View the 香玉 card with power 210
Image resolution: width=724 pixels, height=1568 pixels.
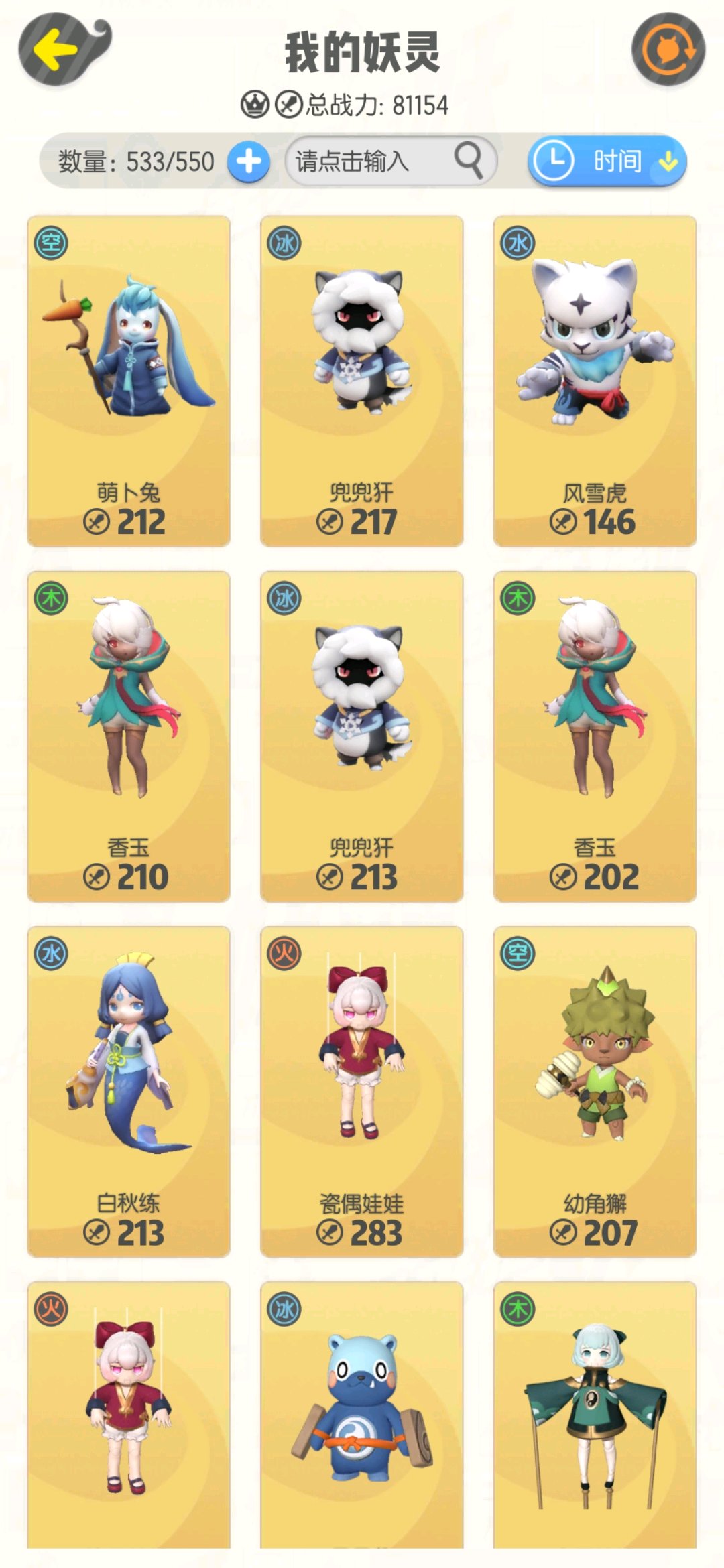(x=129, y=736)
